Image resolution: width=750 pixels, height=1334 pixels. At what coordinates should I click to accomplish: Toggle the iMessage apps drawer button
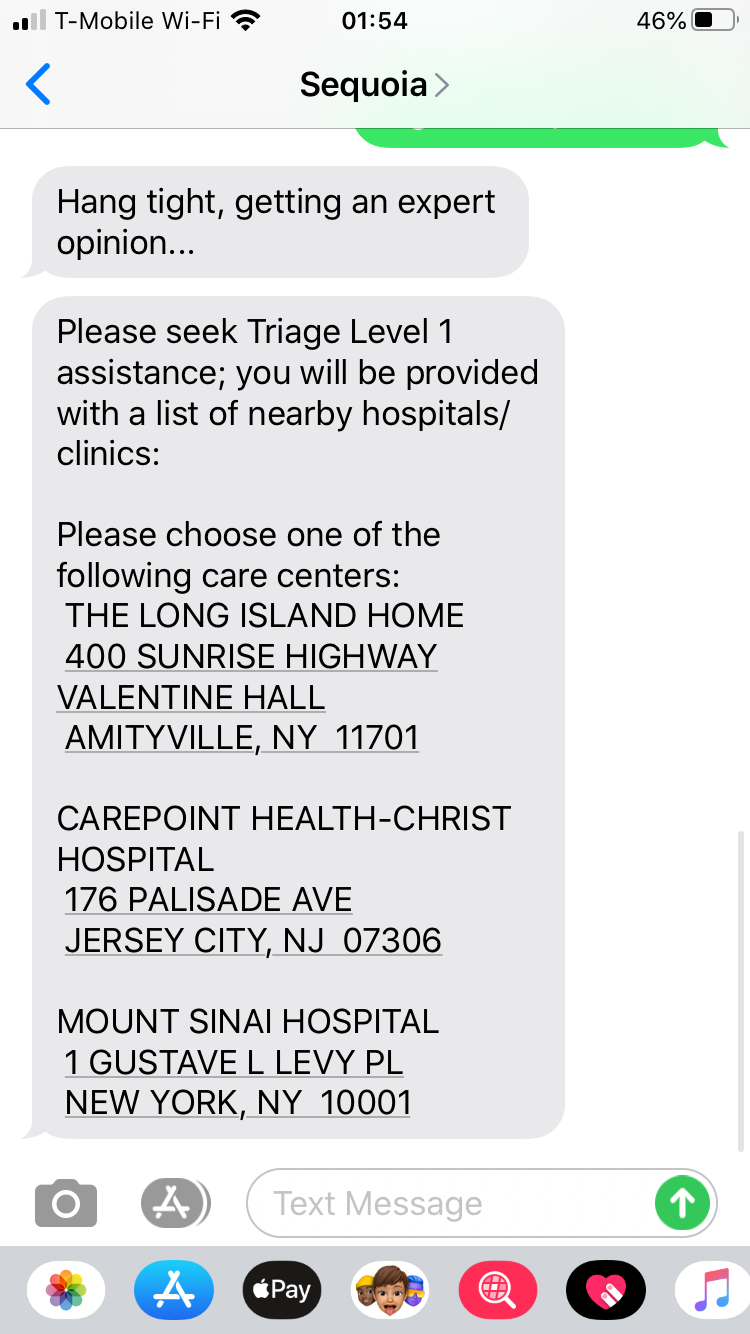pos(175,1203)
